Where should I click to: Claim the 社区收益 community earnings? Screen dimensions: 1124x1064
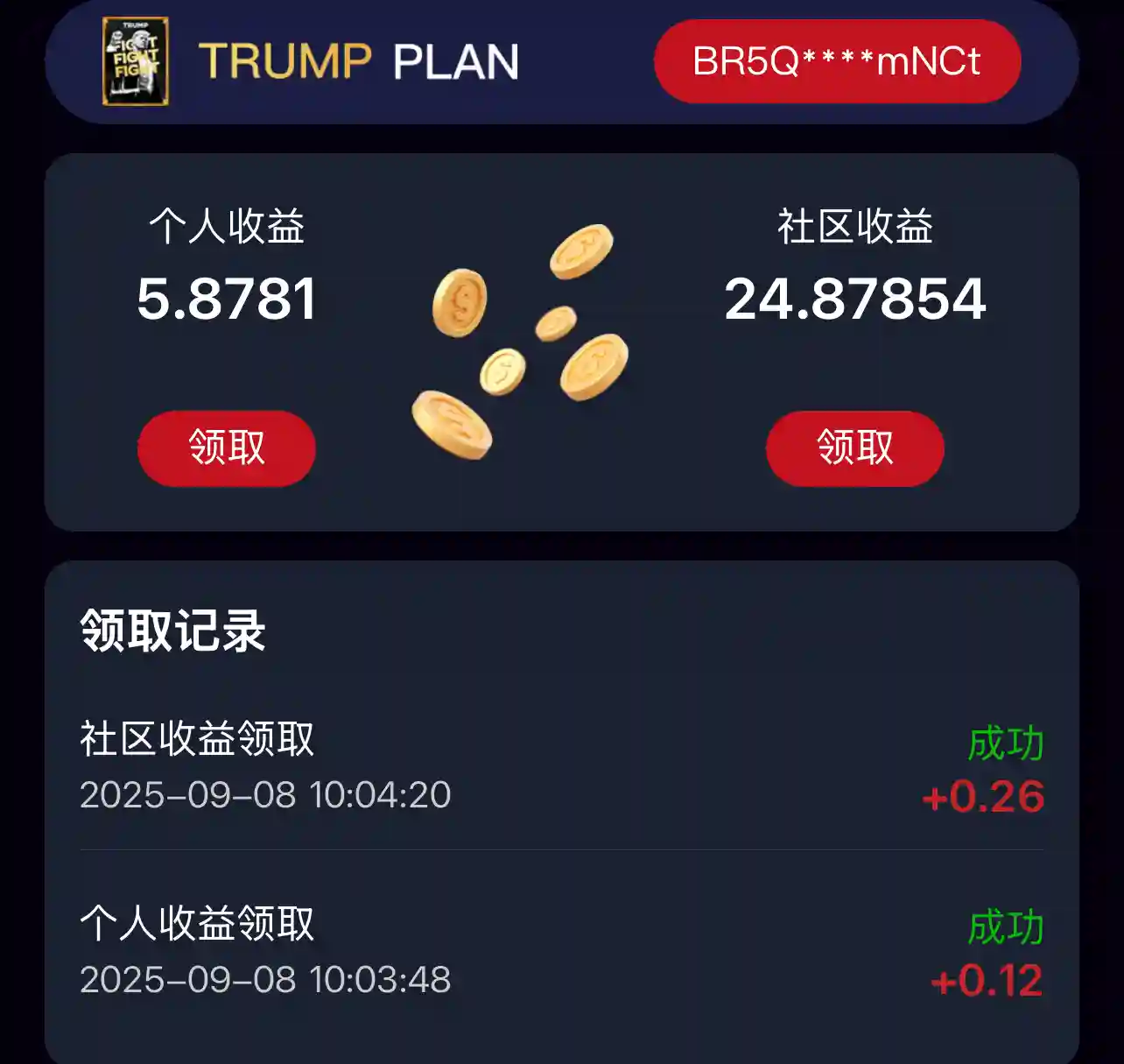[x=854, y=447]
